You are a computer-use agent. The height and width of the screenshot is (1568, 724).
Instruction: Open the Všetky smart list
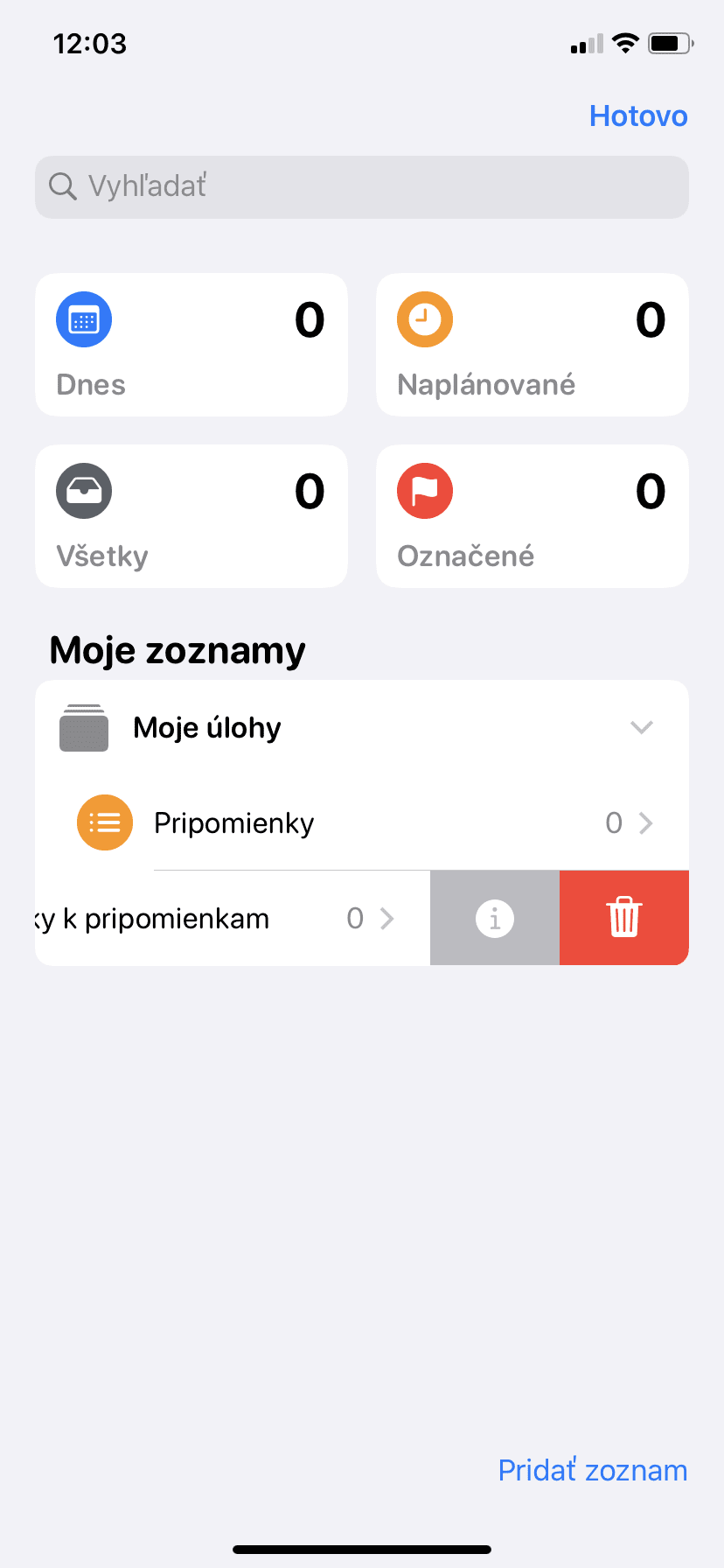191,516
